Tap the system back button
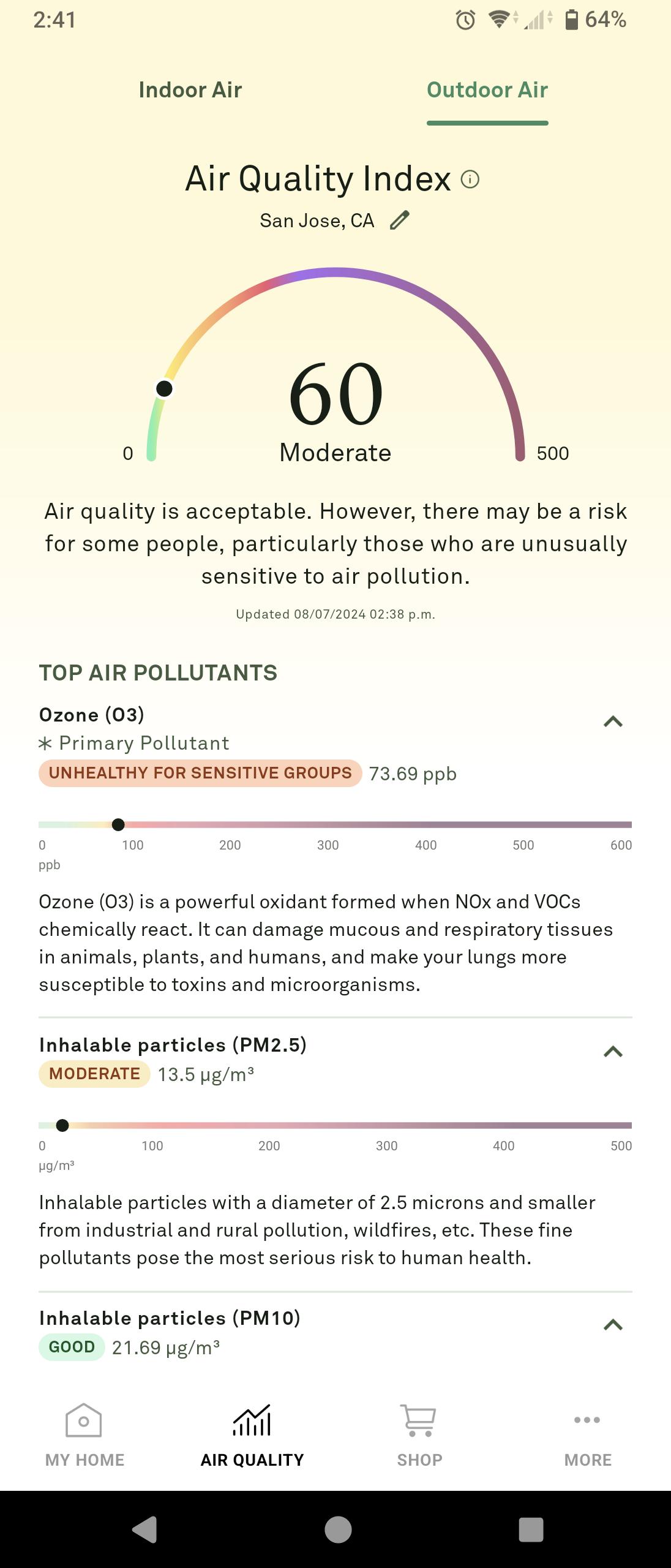Screen dimensions: 671x1568 pos(144,1529)
